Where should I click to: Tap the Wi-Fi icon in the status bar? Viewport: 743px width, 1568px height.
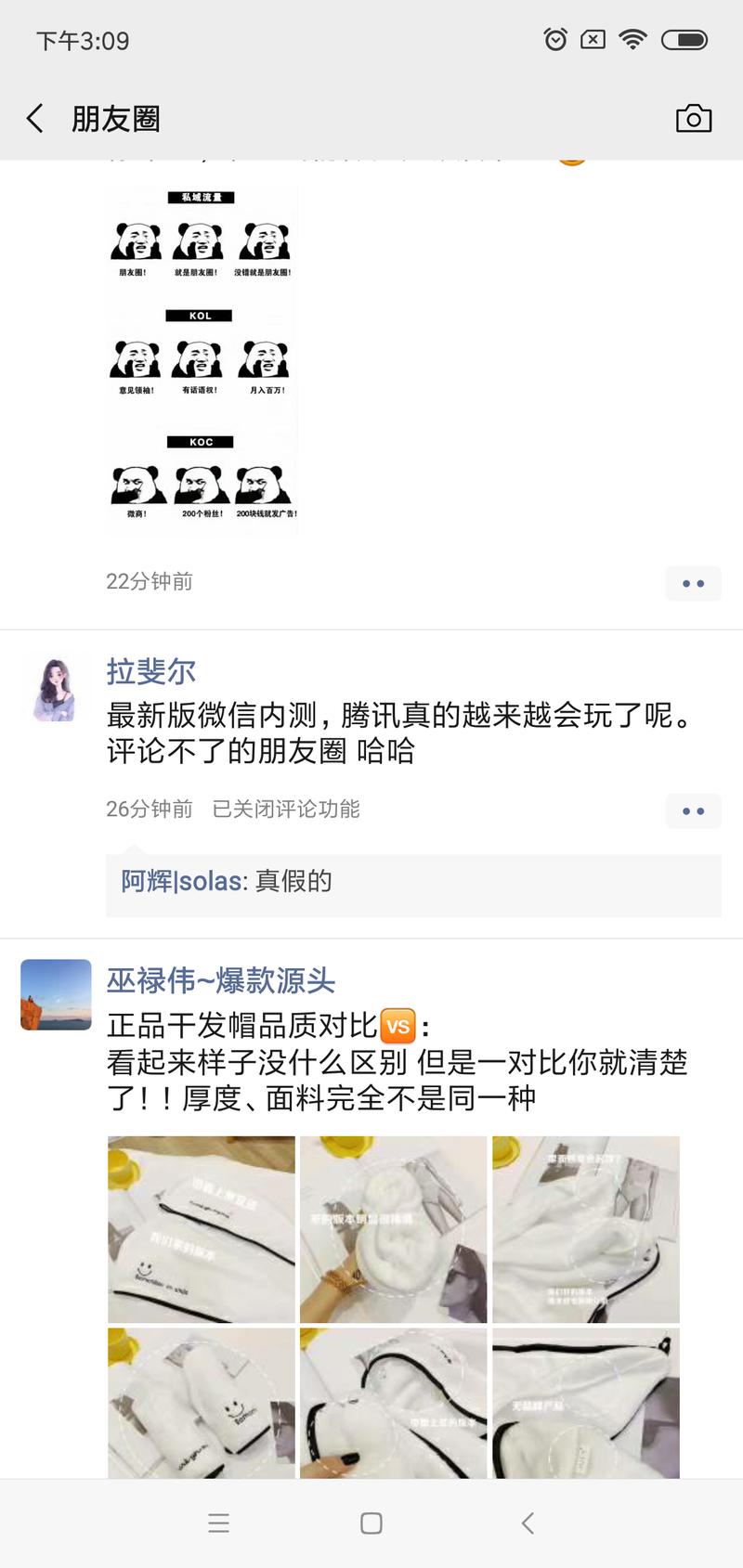(632, 39)
